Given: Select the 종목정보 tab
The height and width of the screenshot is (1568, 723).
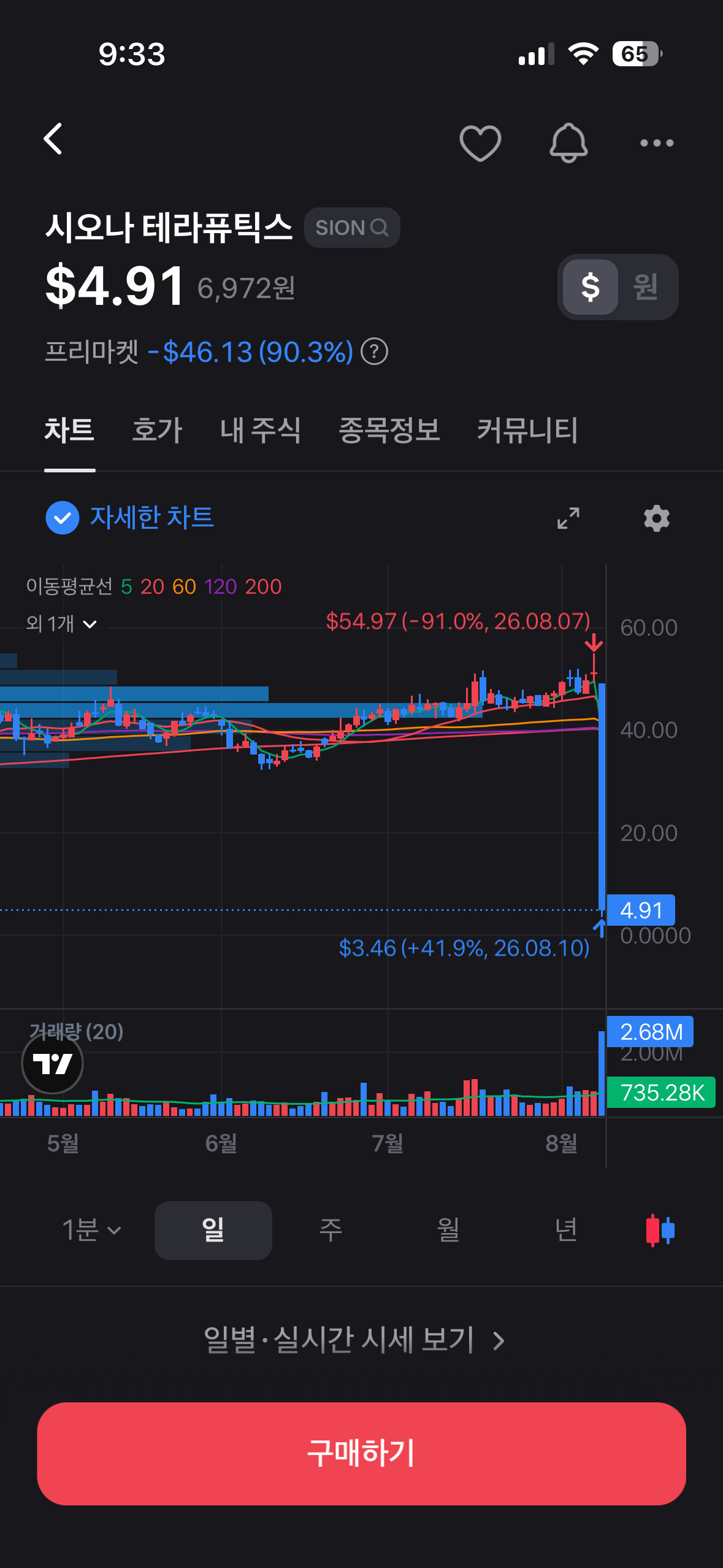Looking at the screenshot, I should tap(389, 430).
